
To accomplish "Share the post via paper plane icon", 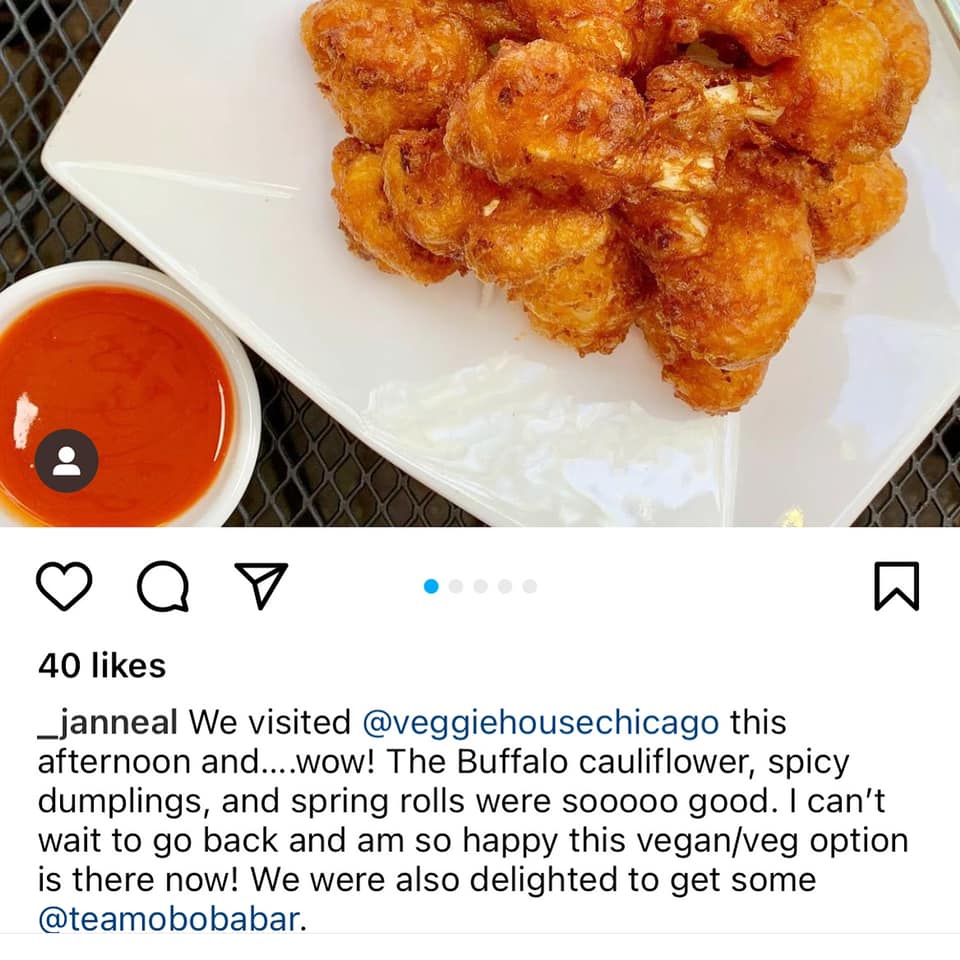I will [x=261, y=585].
